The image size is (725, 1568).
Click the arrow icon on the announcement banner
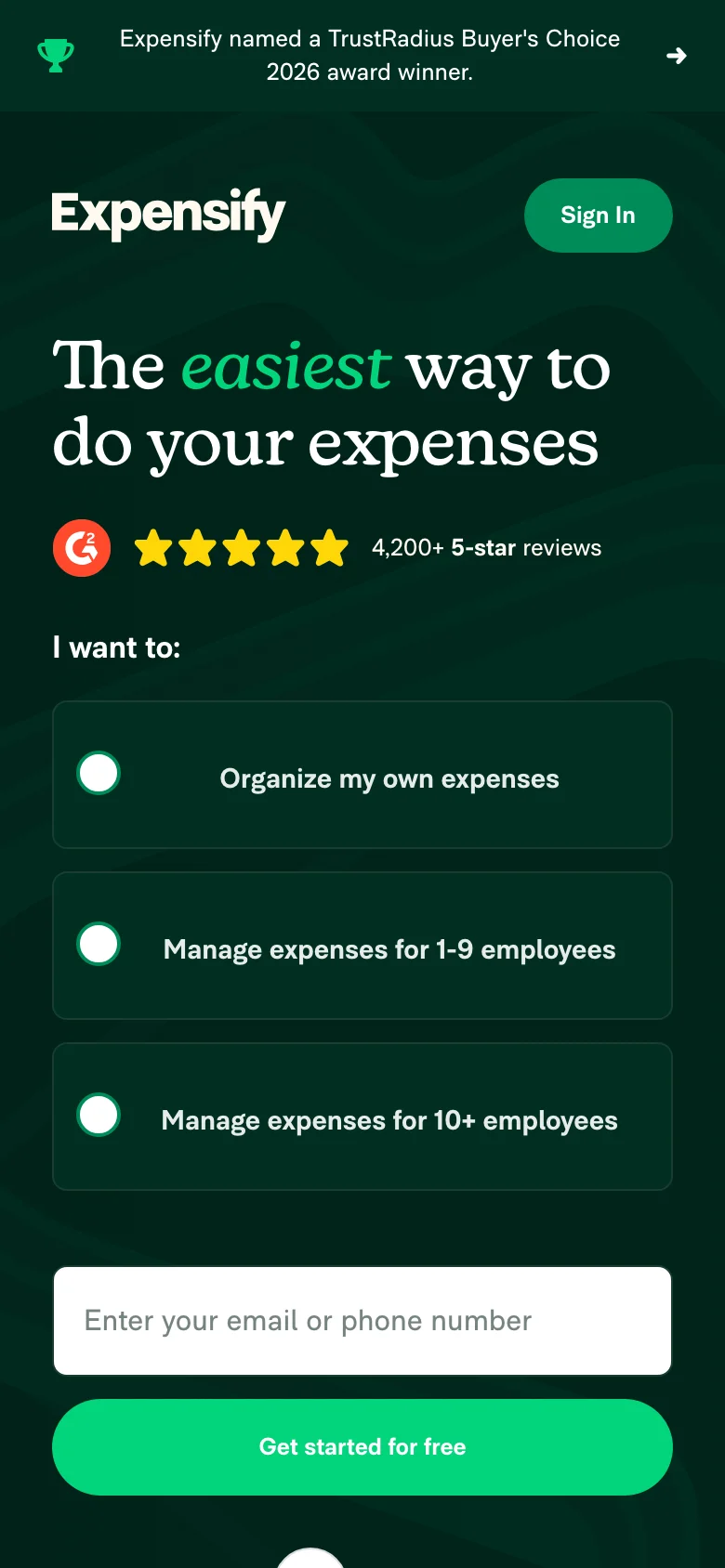677,56
